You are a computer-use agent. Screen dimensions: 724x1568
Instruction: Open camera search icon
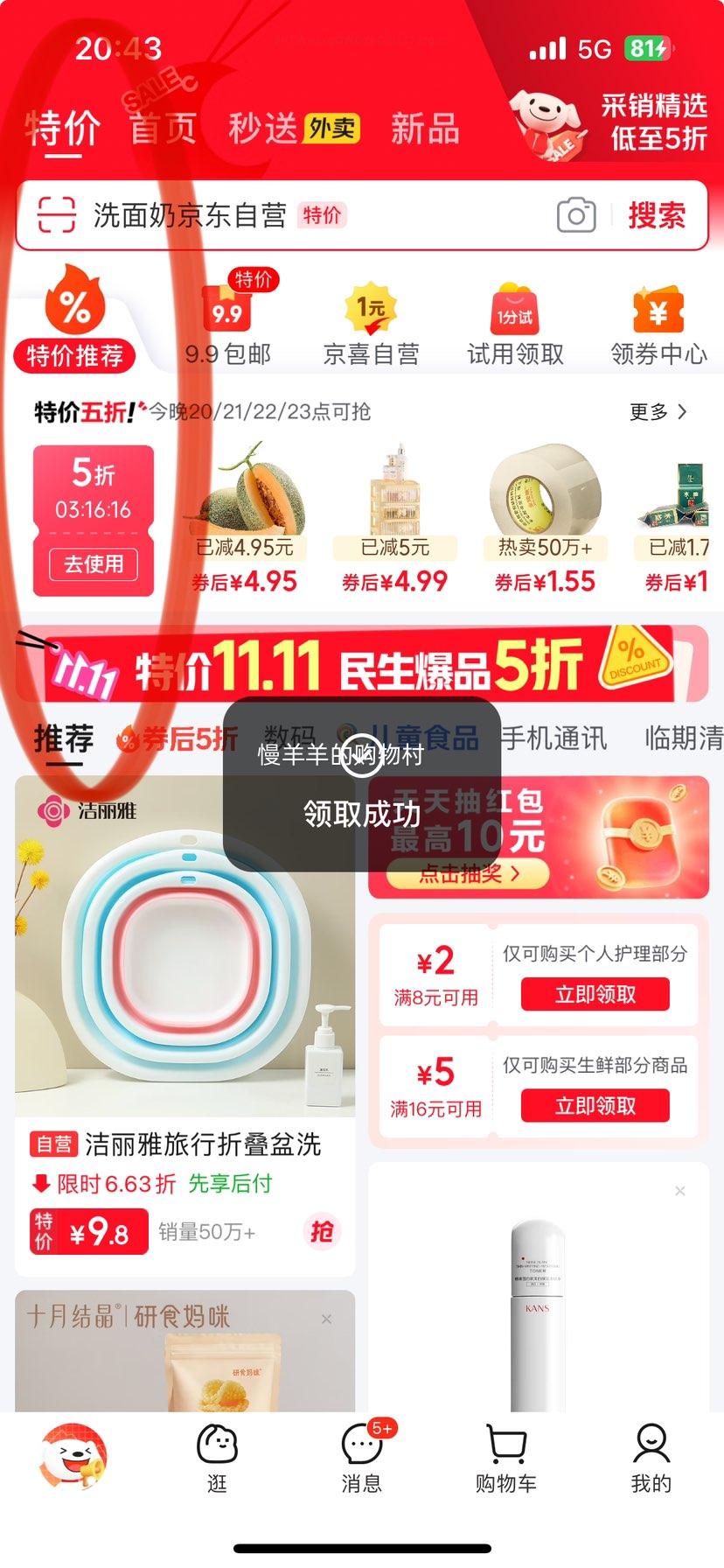click(x=576, y=215)
